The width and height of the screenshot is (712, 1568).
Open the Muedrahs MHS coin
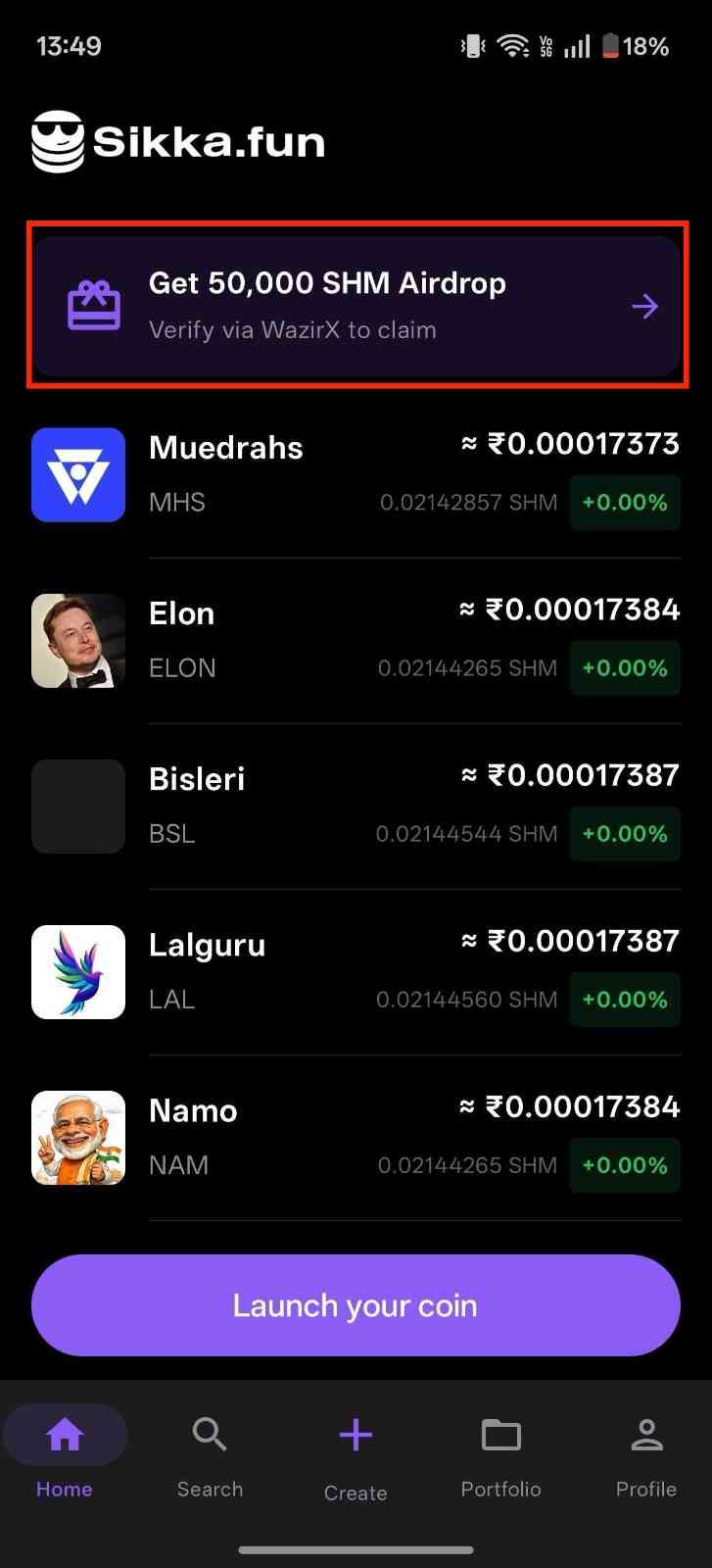tap(356, 474)
